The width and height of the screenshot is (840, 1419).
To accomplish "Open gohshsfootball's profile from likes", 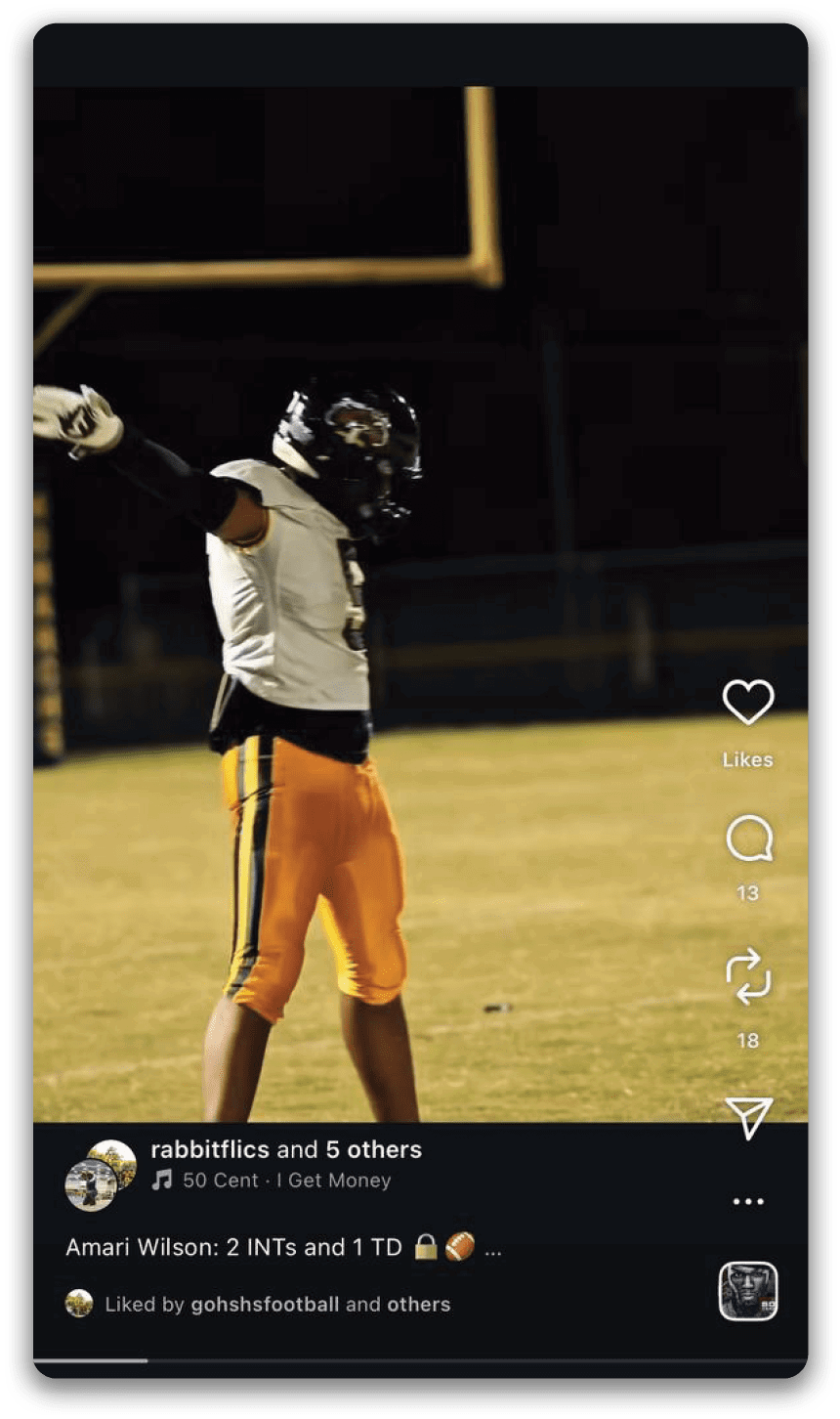I will 264,1305.
